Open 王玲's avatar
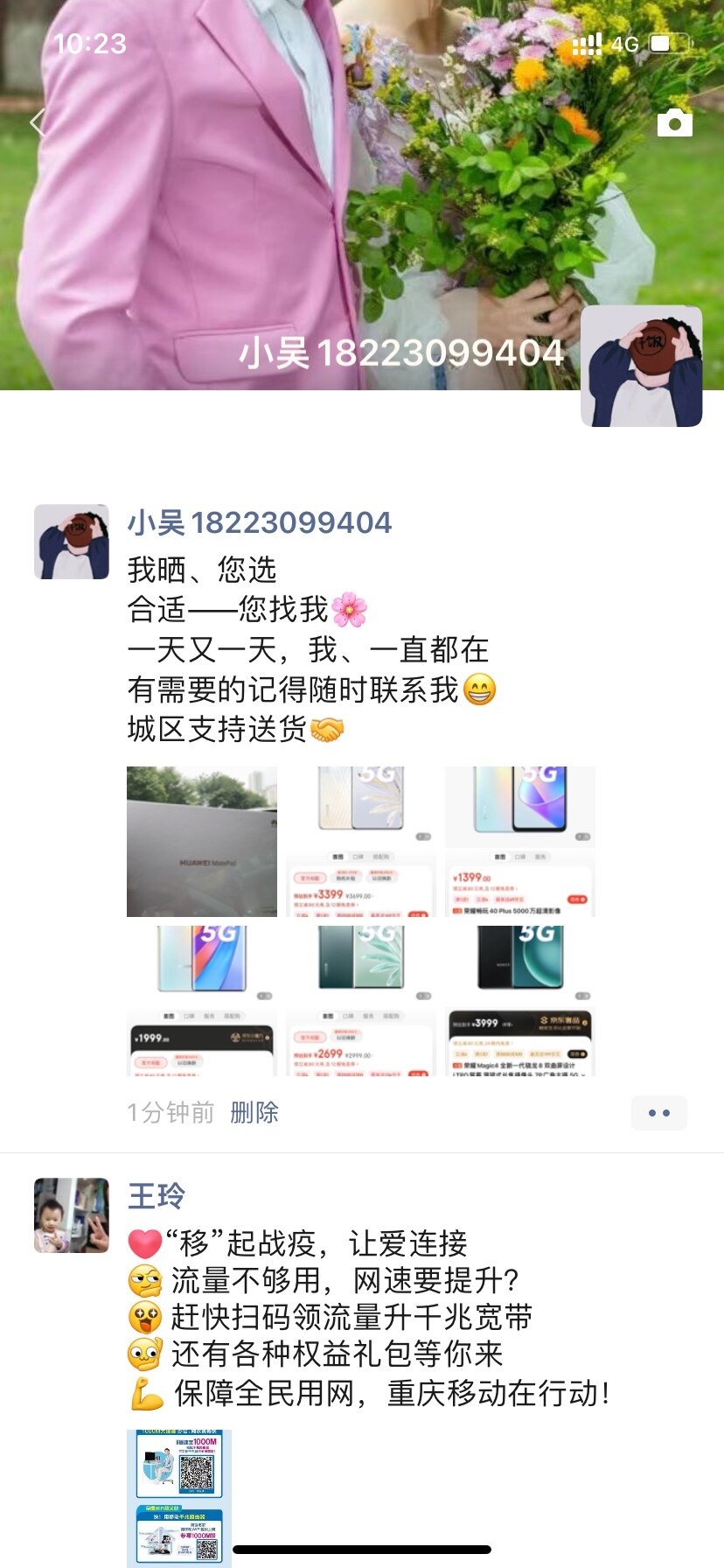724x1568 pixels. [72, 1215]
